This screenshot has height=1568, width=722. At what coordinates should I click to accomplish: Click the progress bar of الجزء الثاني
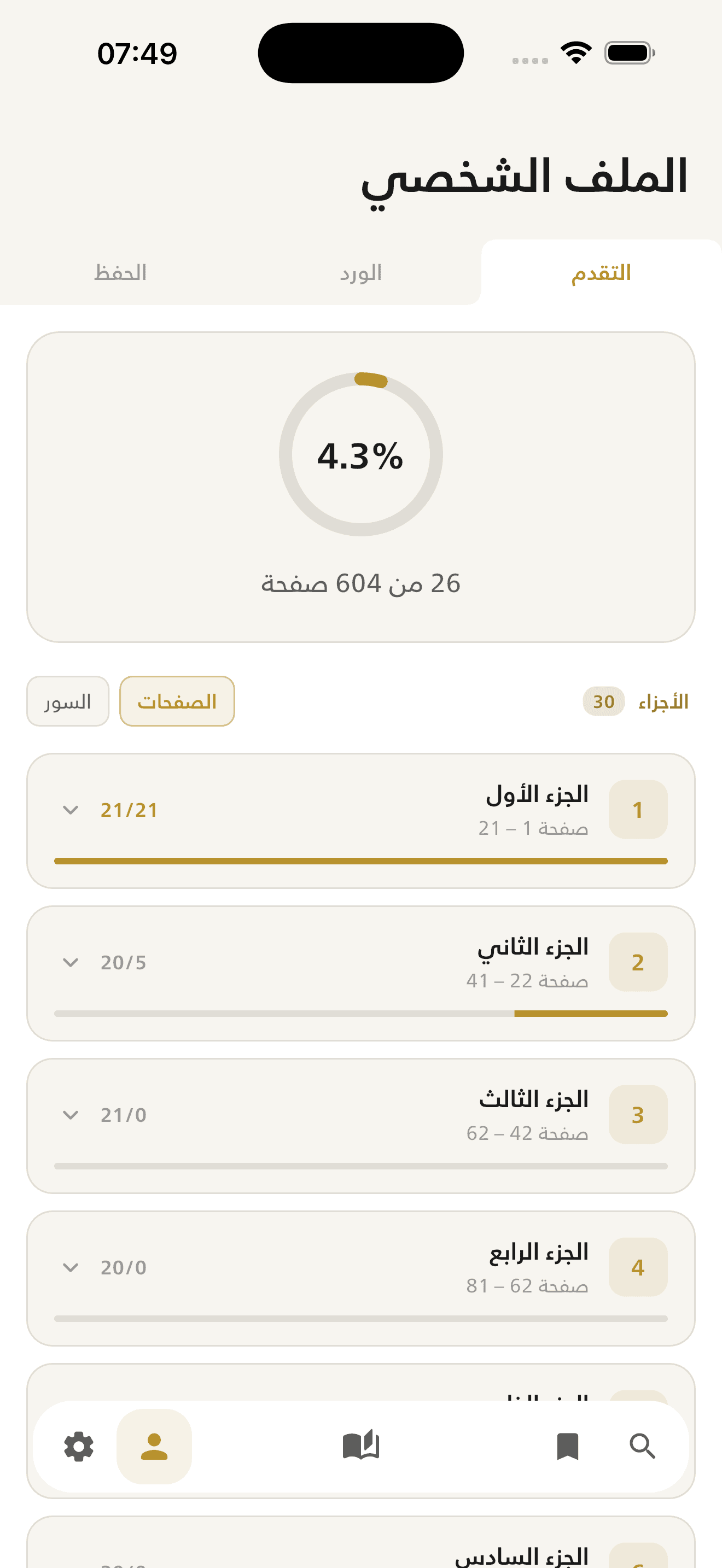point(360,1013)
